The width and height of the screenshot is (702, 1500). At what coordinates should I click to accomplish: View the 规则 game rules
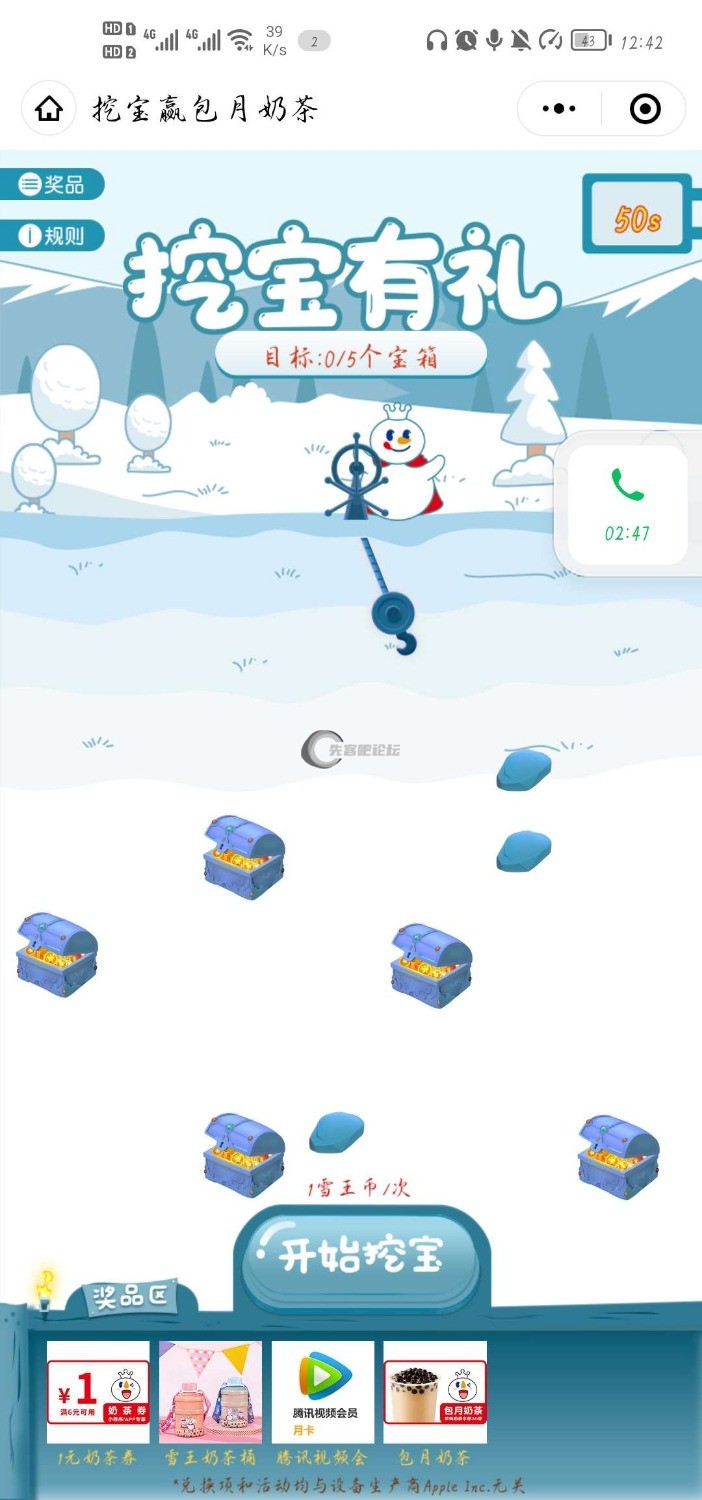click(x=53, y=235)
